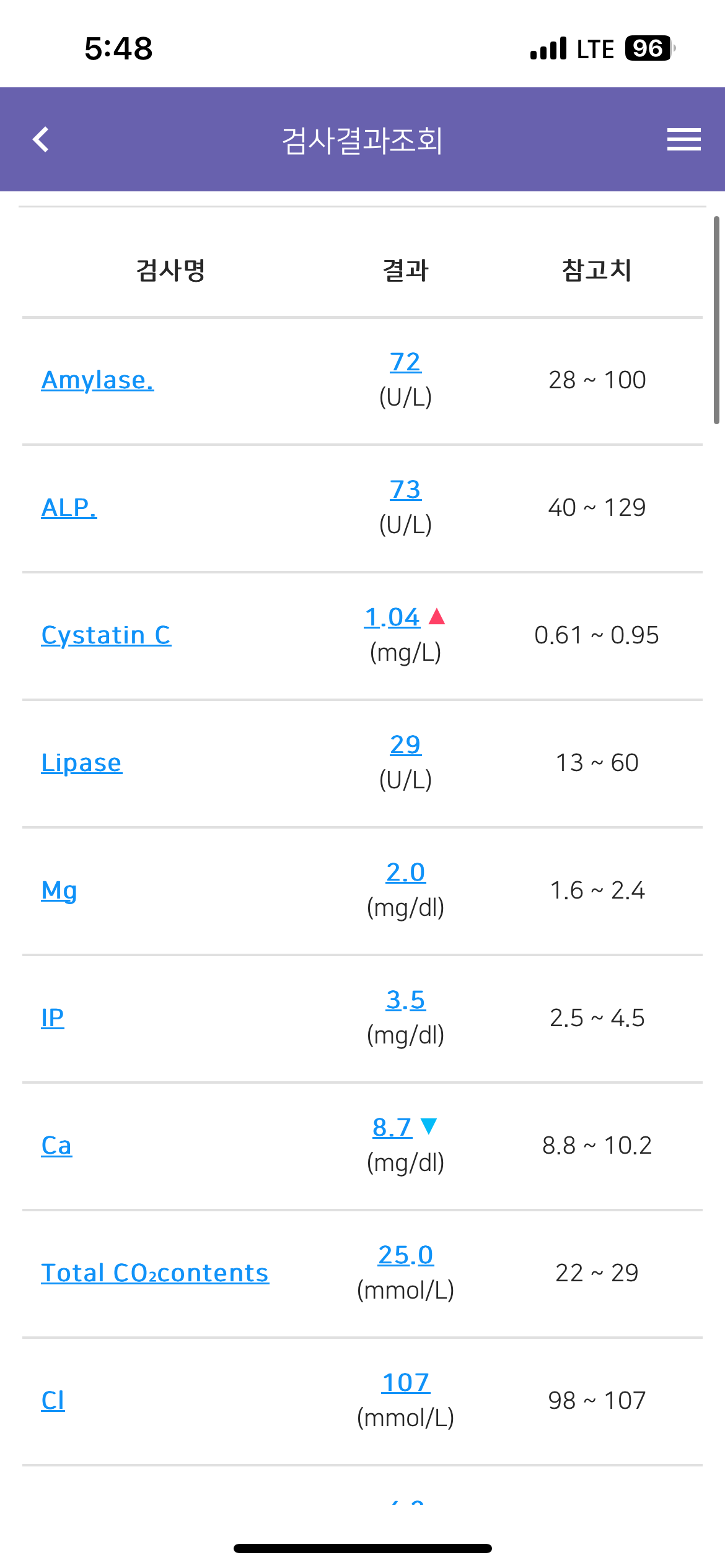Open the Lipase test link
The width and height of the screenshot is (725, 1568).
tap(81, 762)
